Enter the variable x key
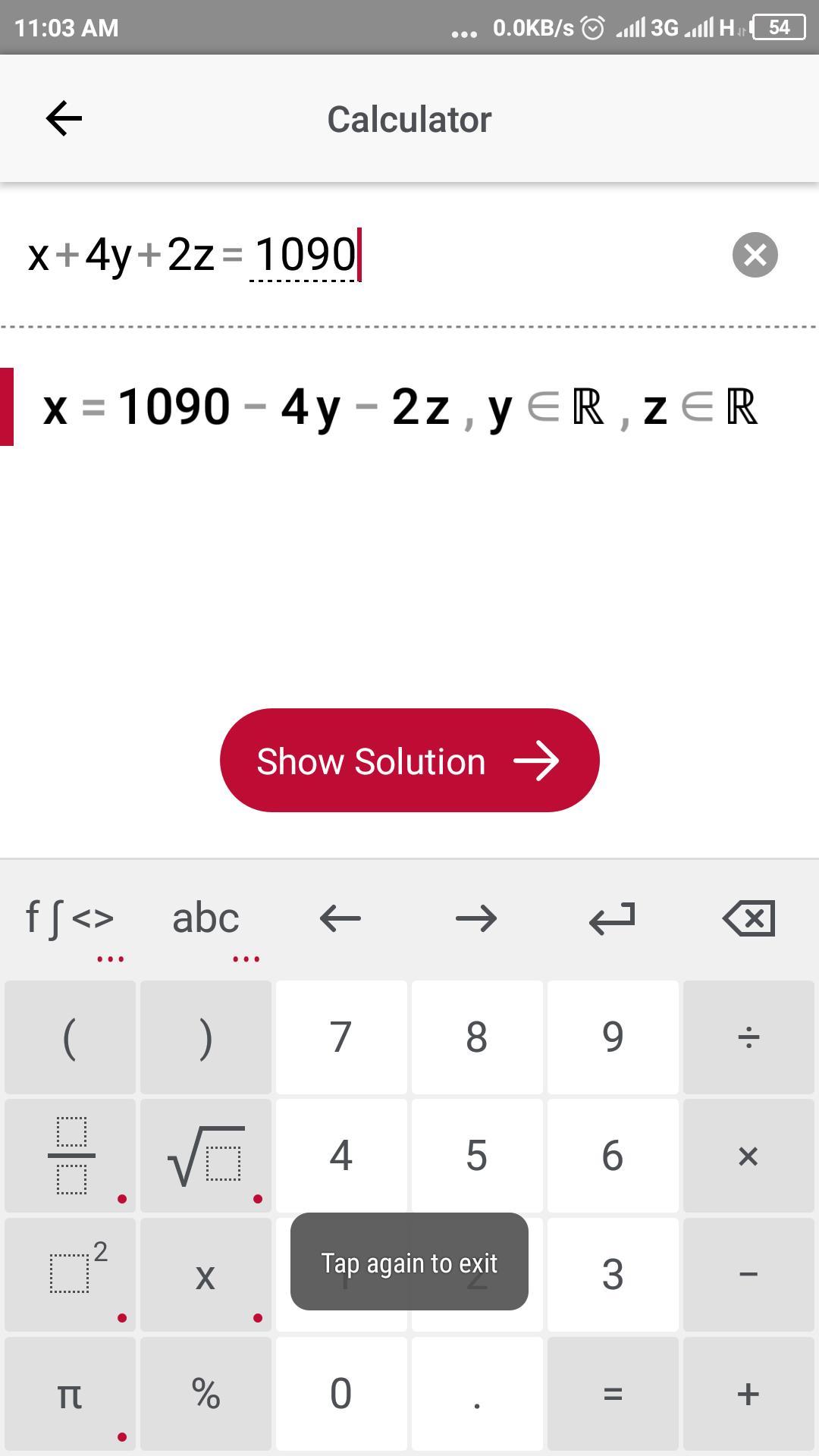The image size is (819, 1456). click(x=206, y=1274)
